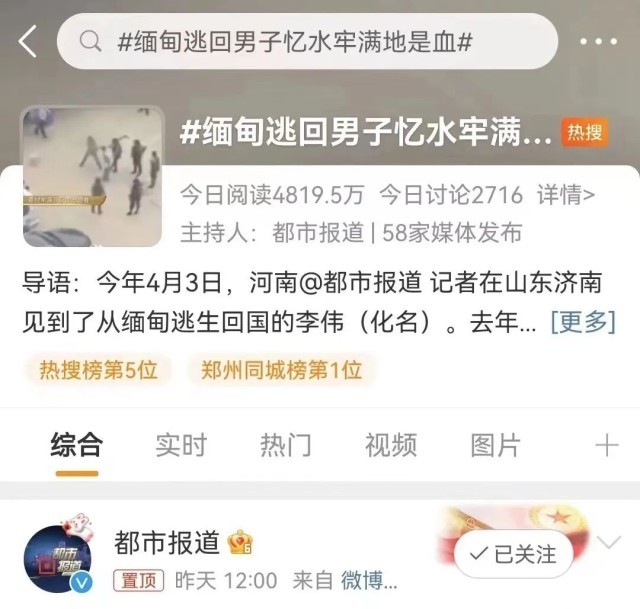Expand the intro text with 更多
This screenshot has height=609, width=640.
(x=582, y=322)
